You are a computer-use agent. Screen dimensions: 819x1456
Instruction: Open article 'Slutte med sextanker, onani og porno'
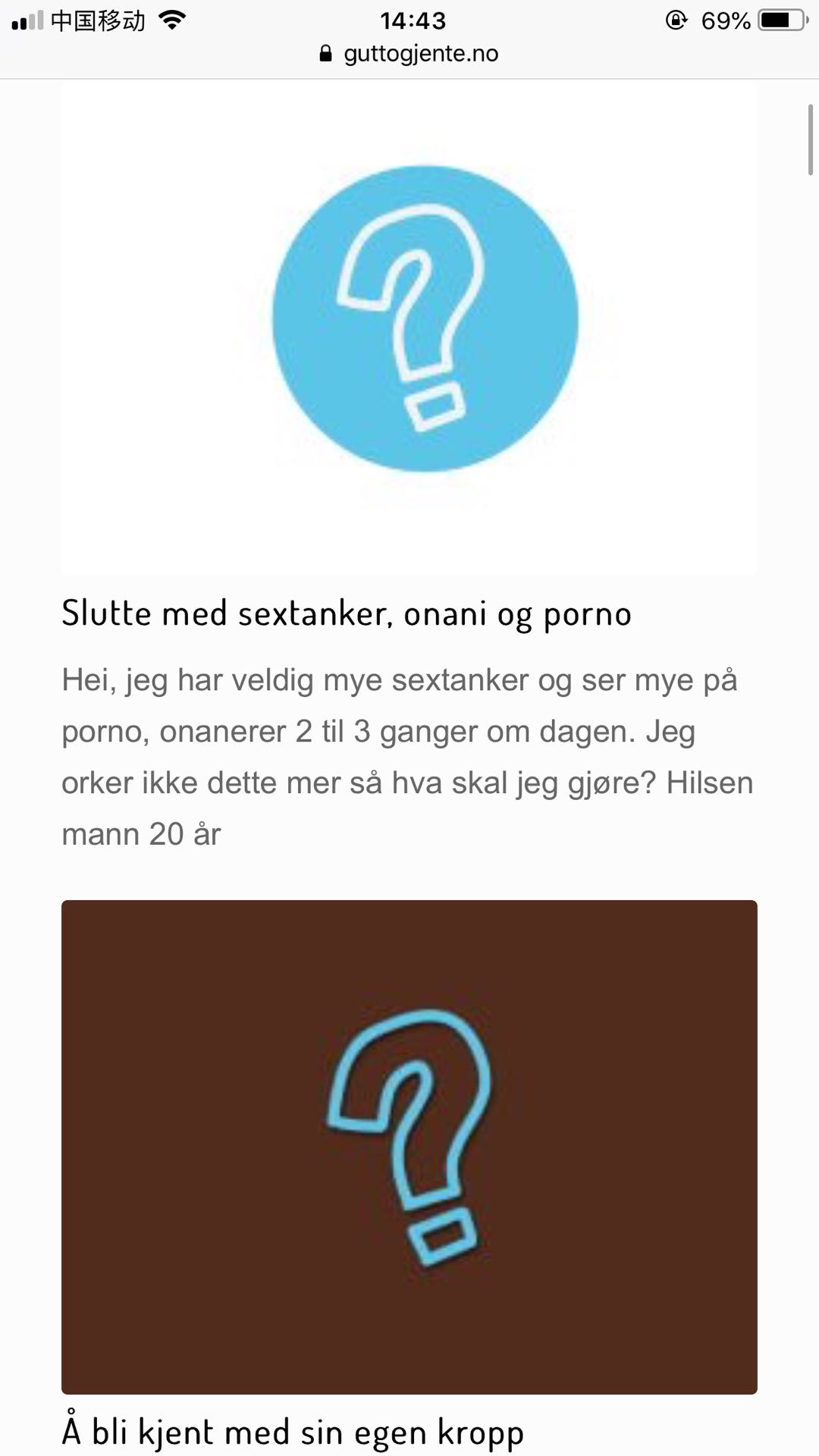347,613
